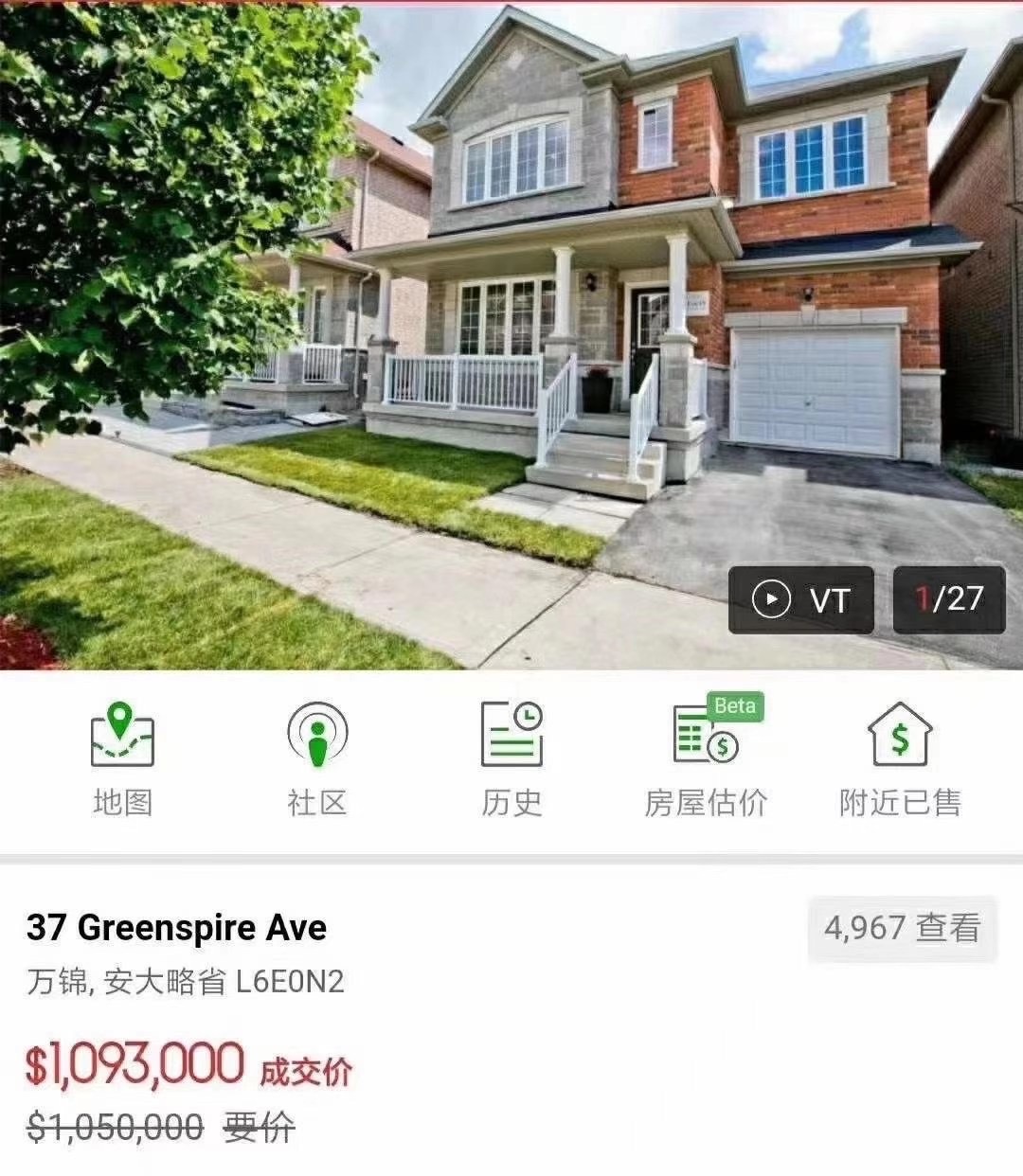1023x1176 pixels.
Task: Open the 地图 map view
Action: [123, 759]
